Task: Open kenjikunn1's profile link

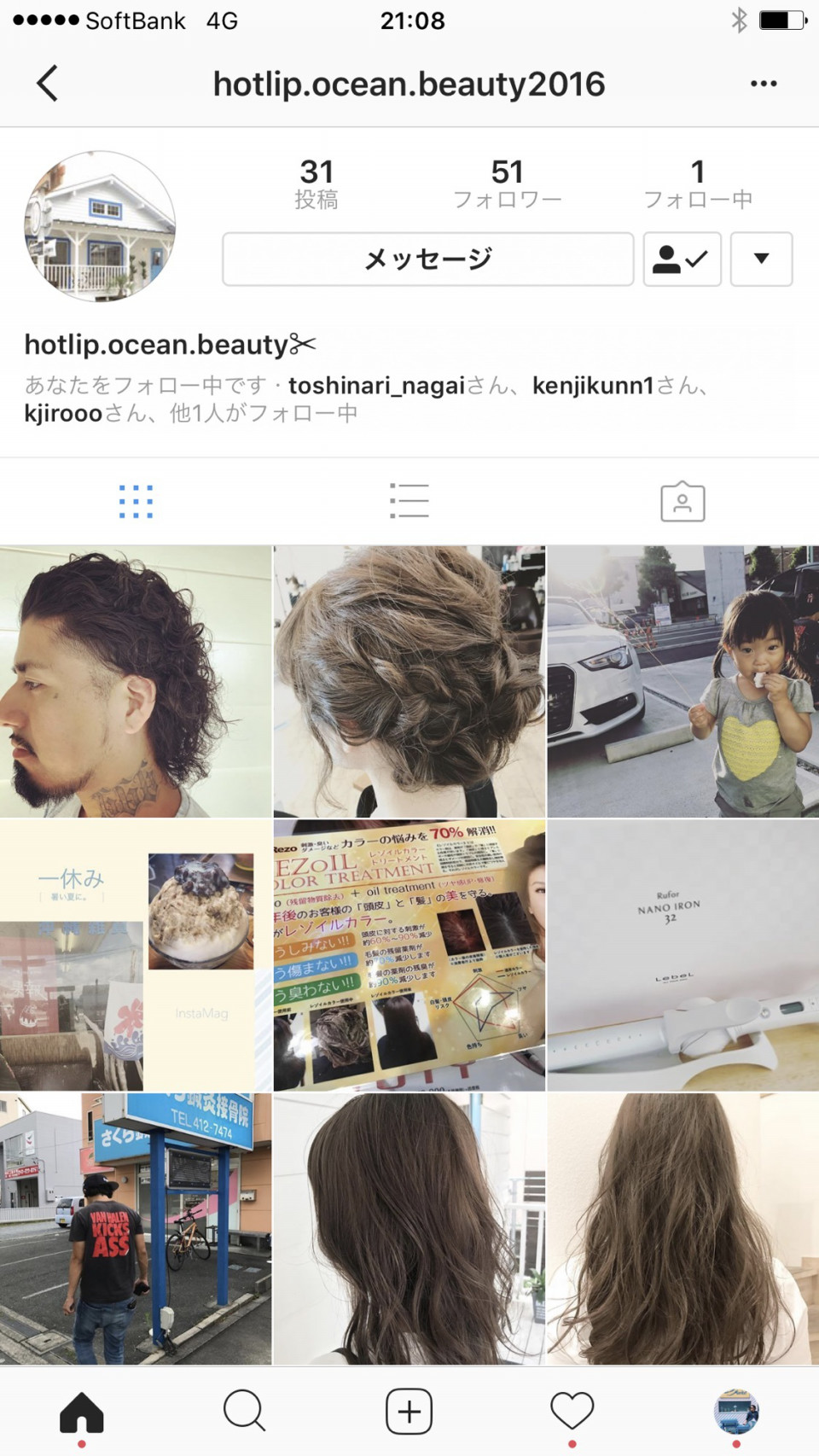Action: [592, 386]
